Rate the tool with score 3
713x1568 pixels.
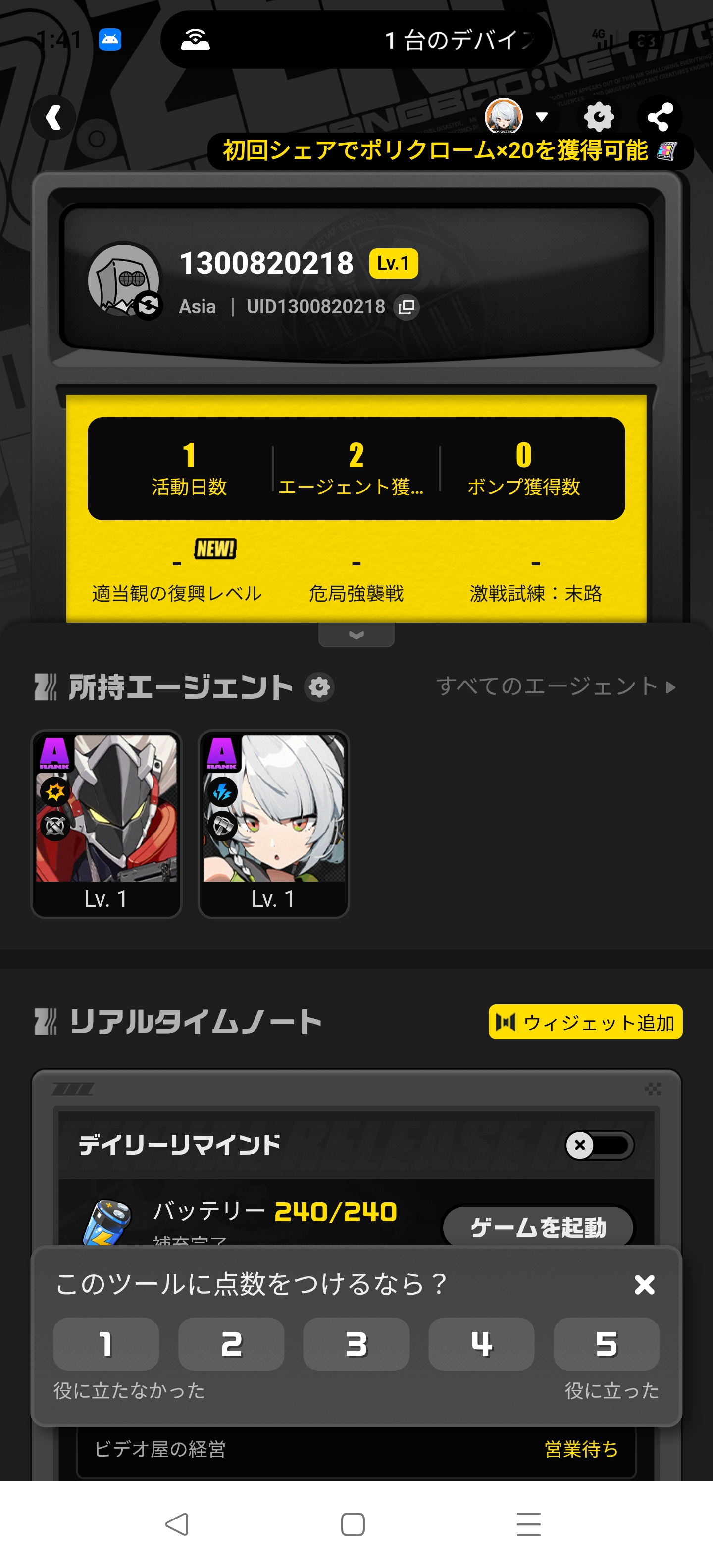click(356, 1343)
